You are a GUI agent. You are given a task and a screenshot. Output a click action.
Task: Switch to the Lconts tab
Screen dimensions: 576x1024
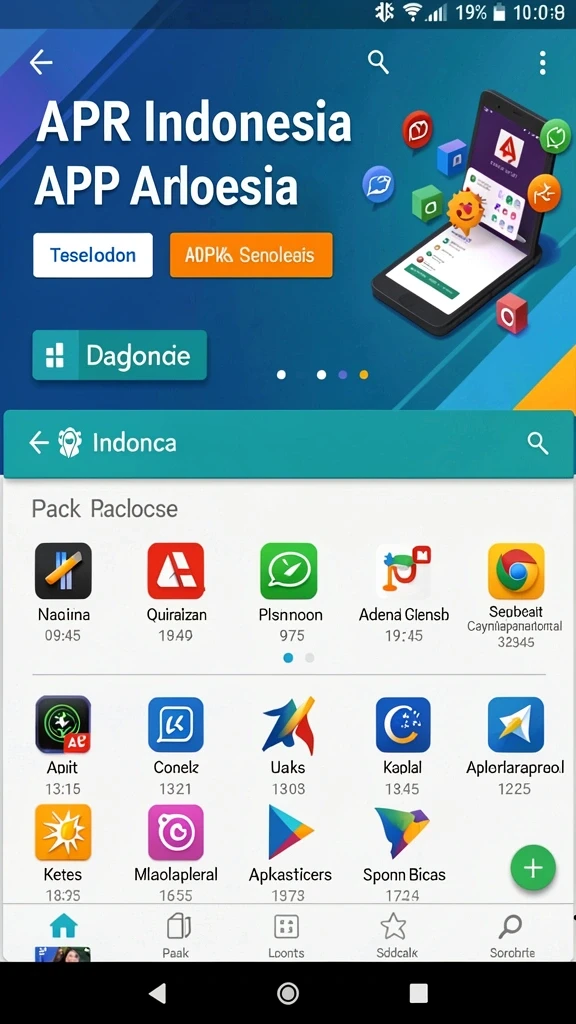286,935
